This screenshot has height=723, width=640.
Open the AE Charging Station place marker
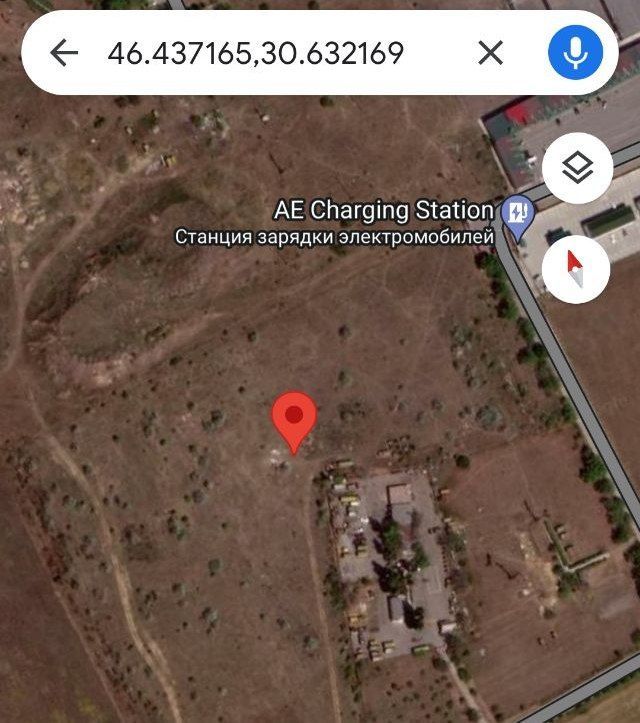point(517,214)
